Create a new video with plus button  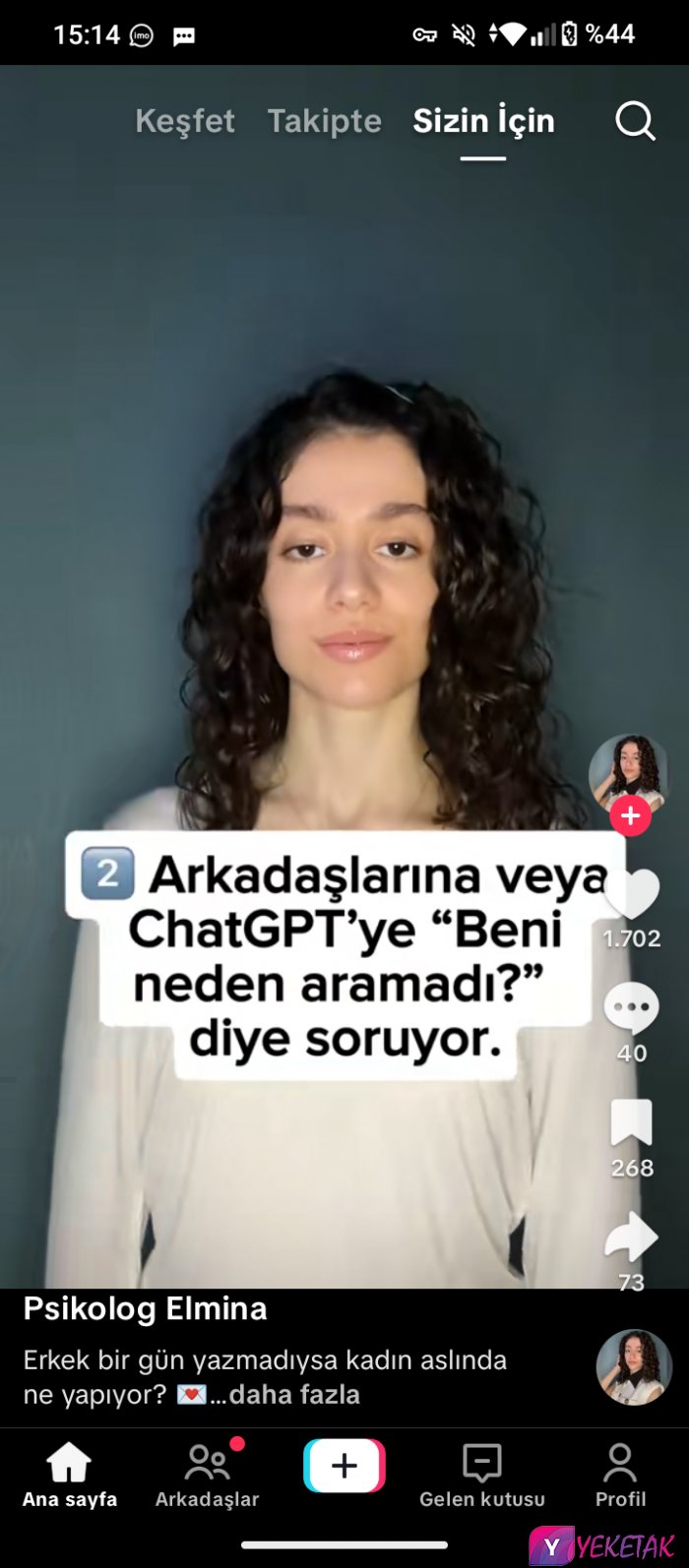click(x=344, y=1467)
